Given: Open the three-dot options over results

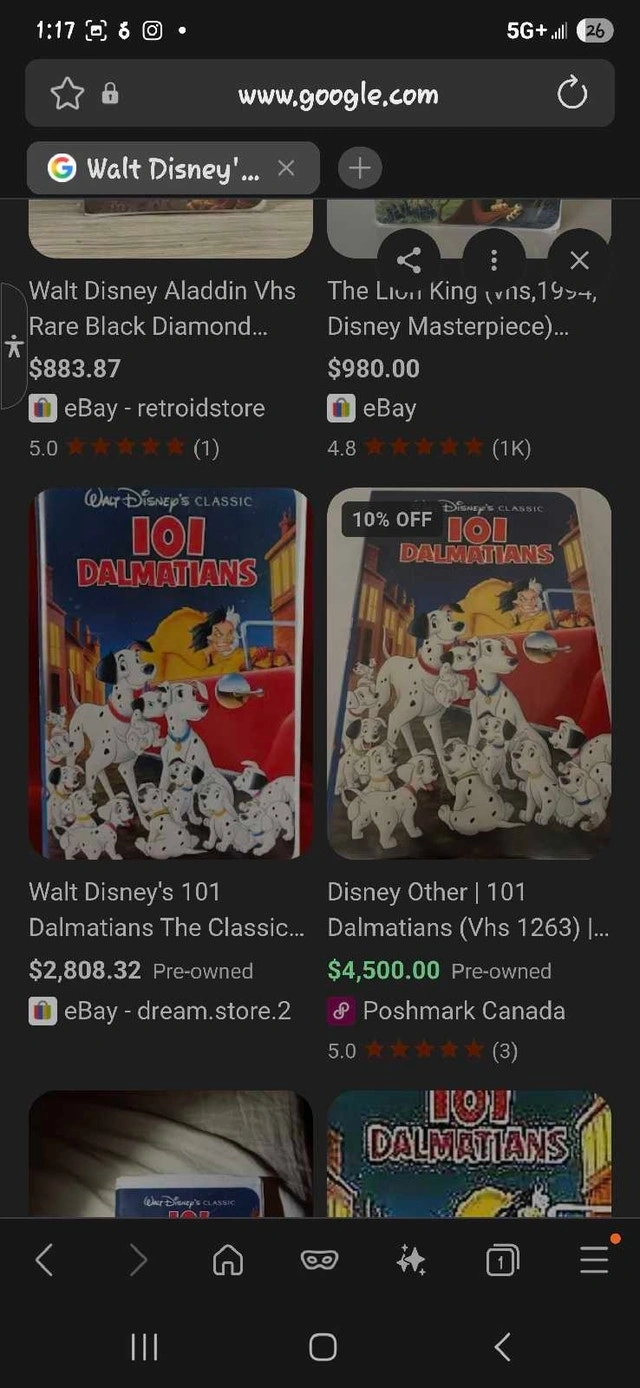Looking at the screenshot, I should [x=494, y=261].
